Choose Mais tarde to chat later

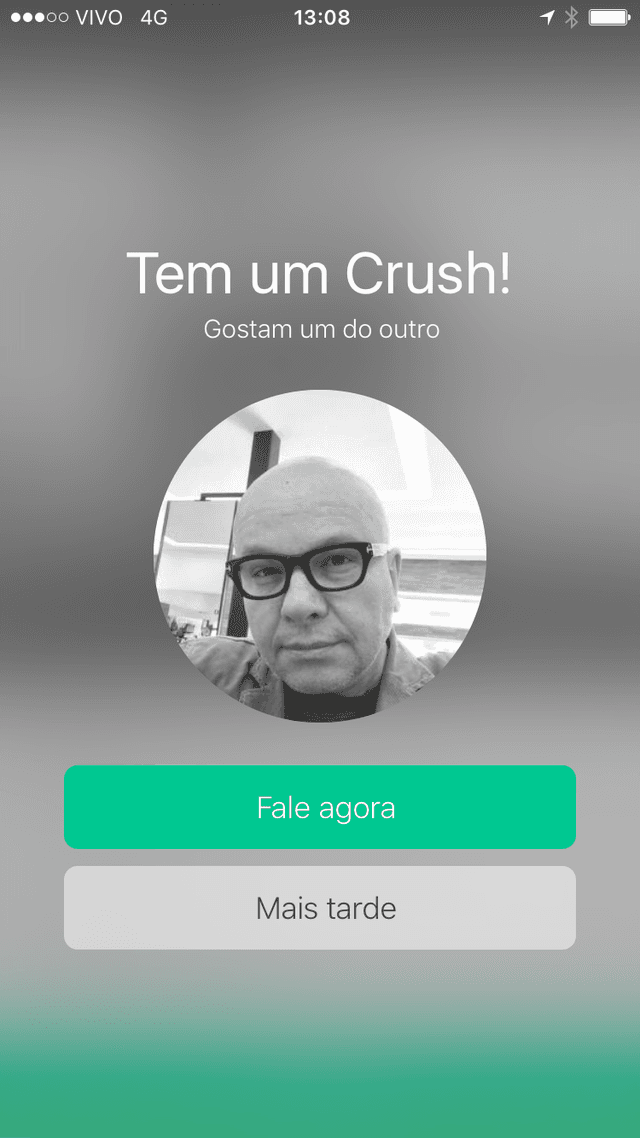320,908
